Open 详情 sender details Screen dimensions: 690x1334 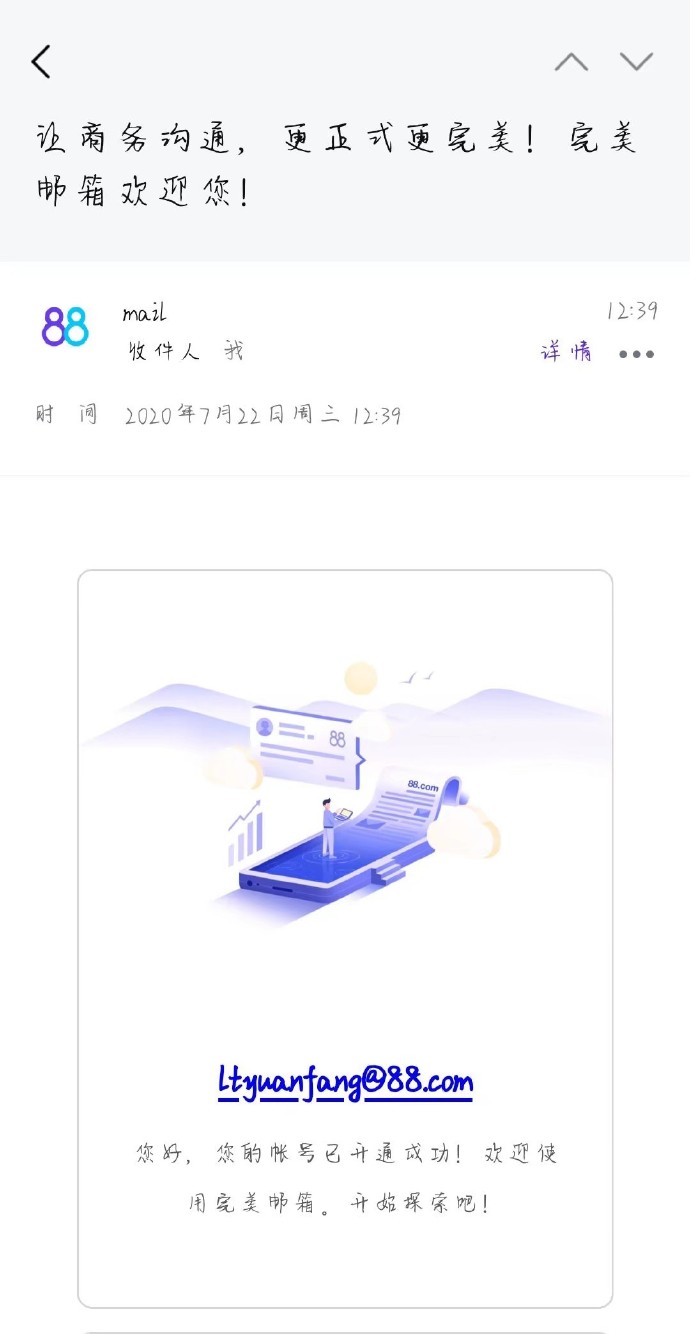[567, 352]
